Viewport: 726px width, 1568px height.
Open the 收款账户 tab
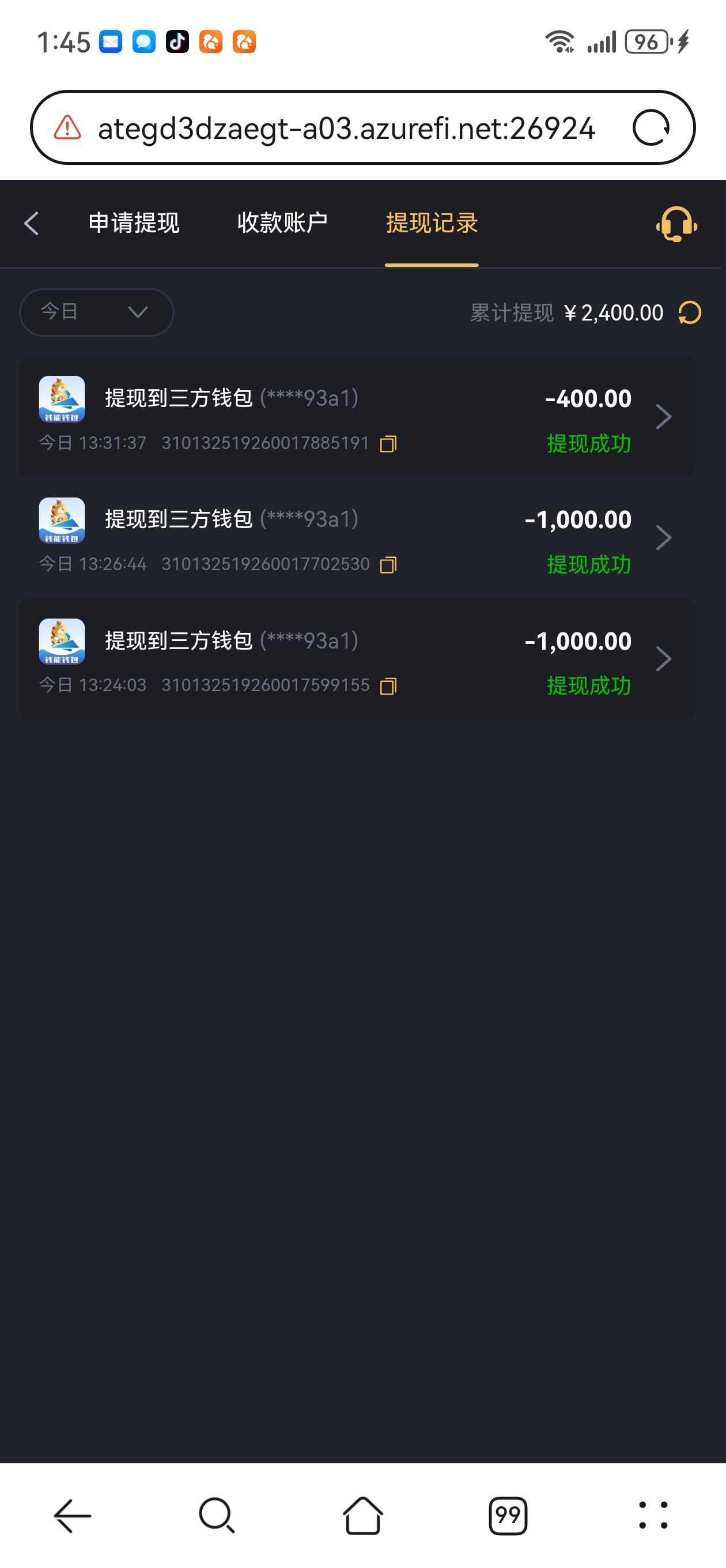[x=282, y=224]
